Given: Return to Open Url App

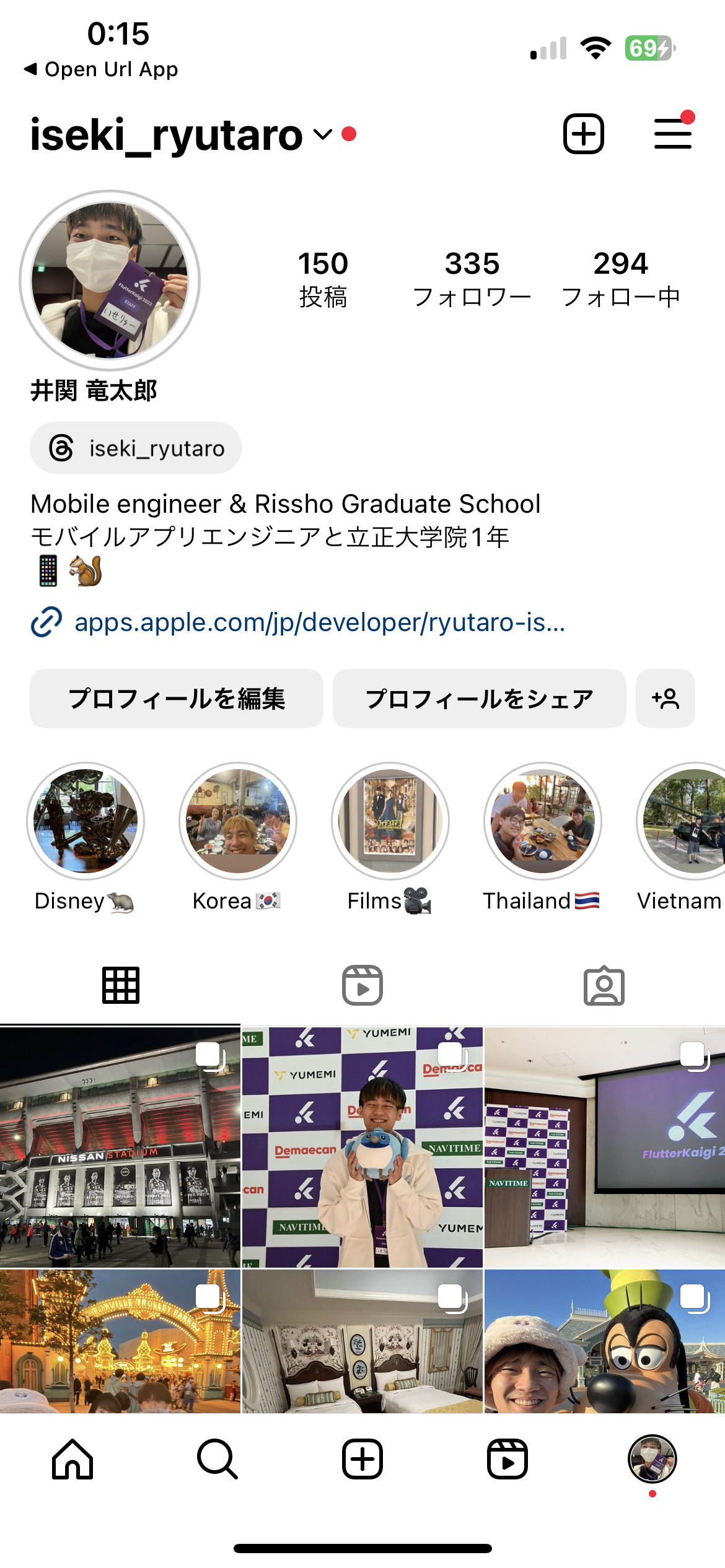Looking at the screenshot, I should pos(101,69).
